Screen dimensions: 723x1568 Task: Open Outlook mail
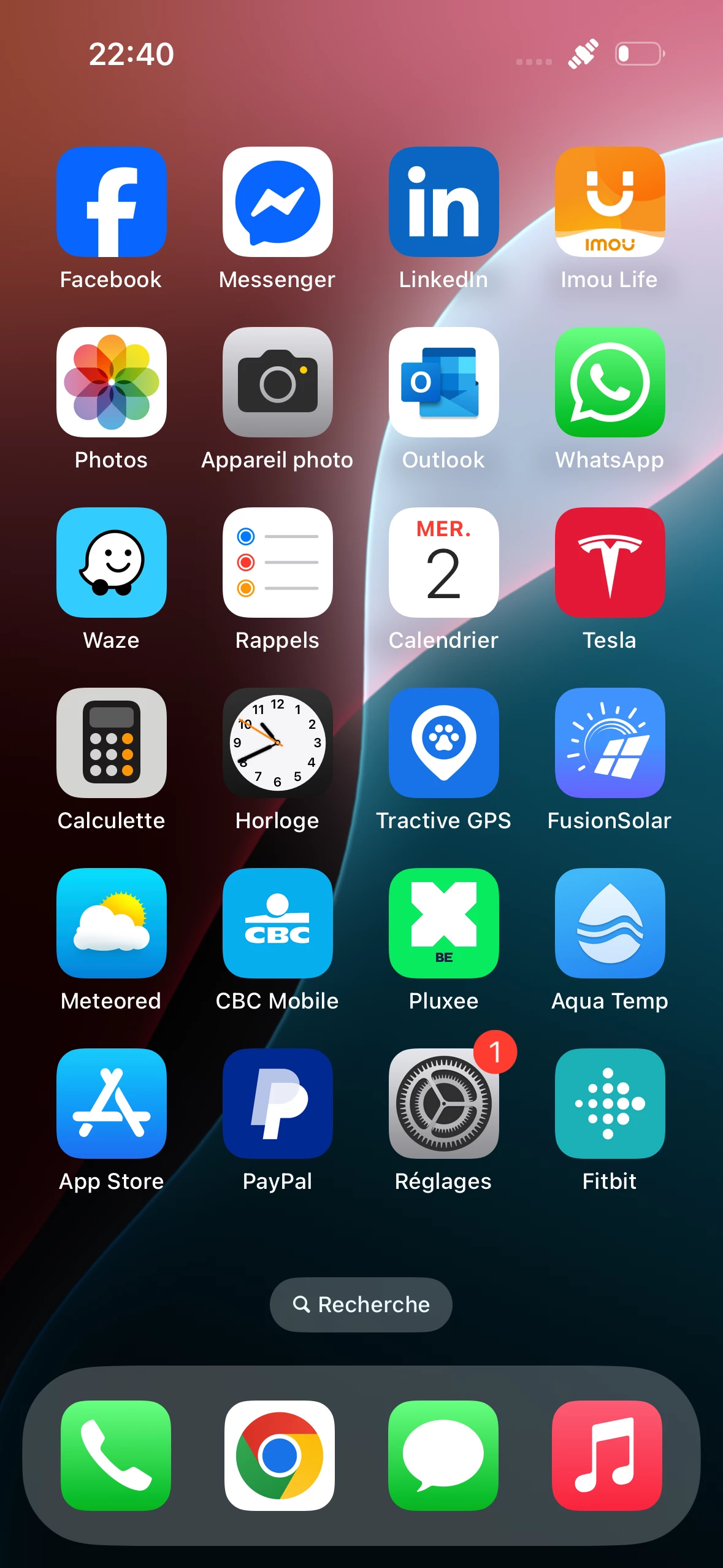click(443, 382)
